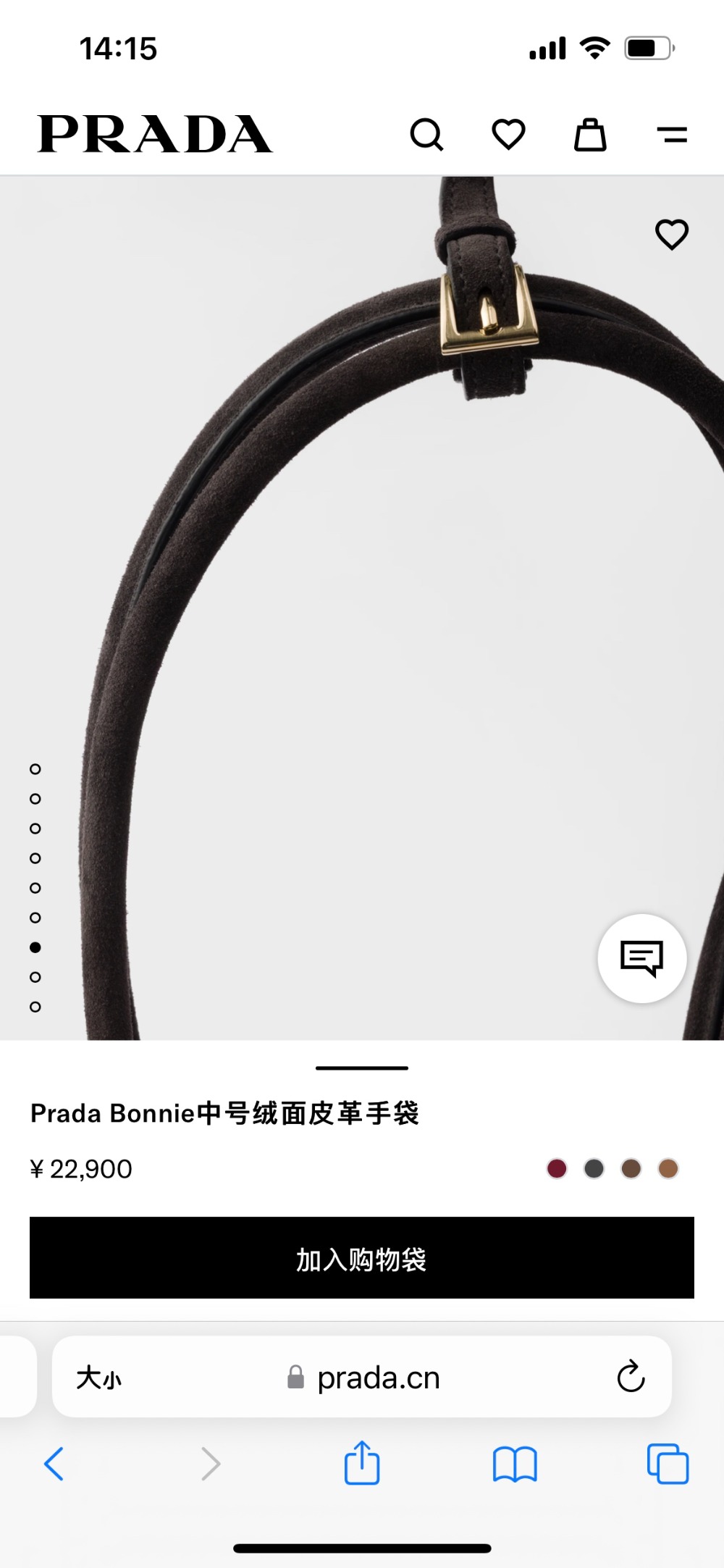
Task: Show all Safari tabs
Action: [x=668, y=1464]
